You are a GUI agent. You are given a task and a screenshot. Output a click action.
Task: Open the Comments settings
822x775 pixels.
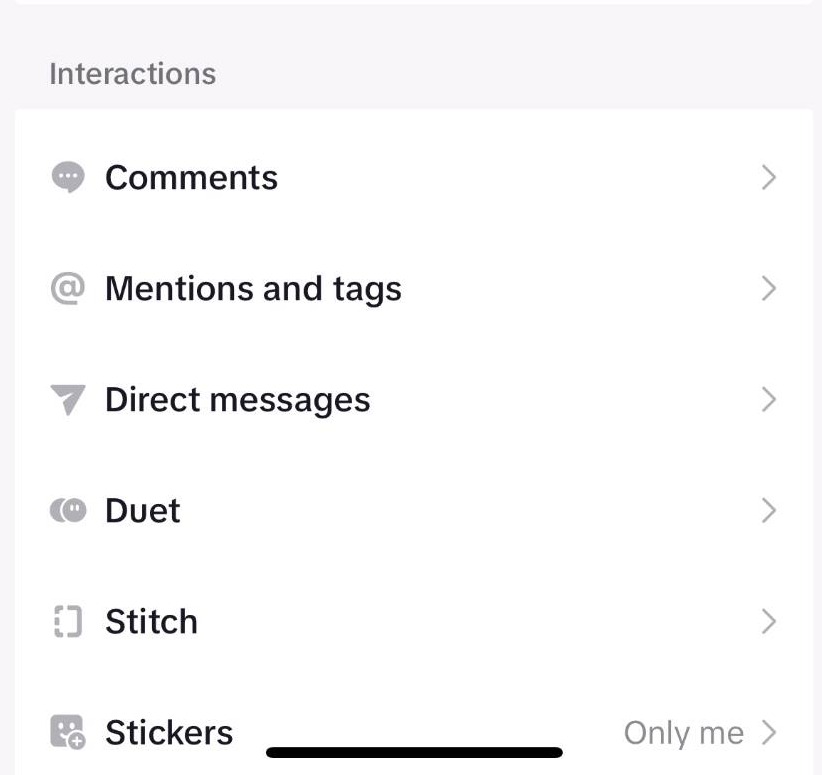click(191, 178)
